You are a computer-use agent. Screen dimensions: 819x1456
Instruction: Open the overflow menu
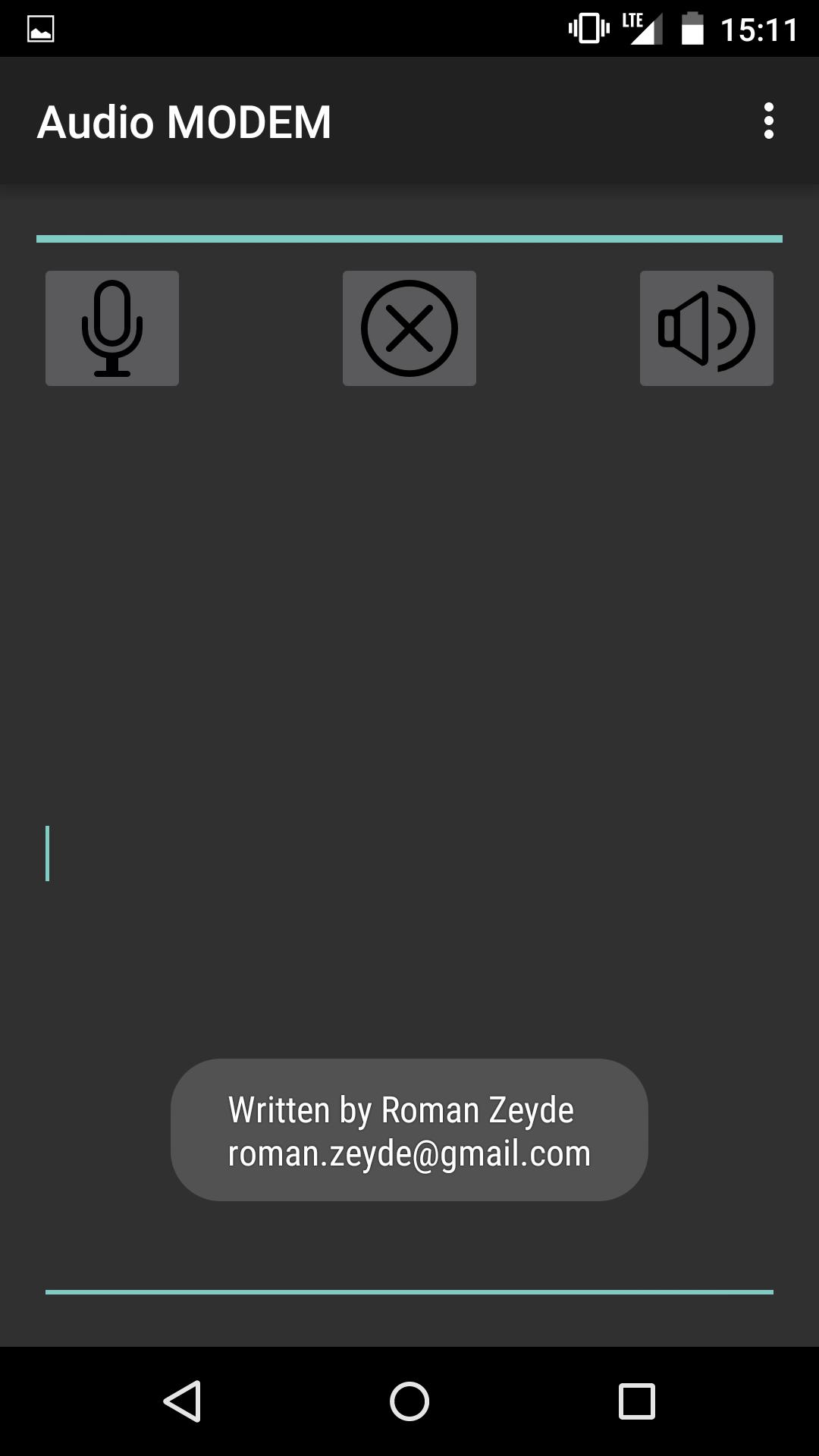click(x=768, y=121)
